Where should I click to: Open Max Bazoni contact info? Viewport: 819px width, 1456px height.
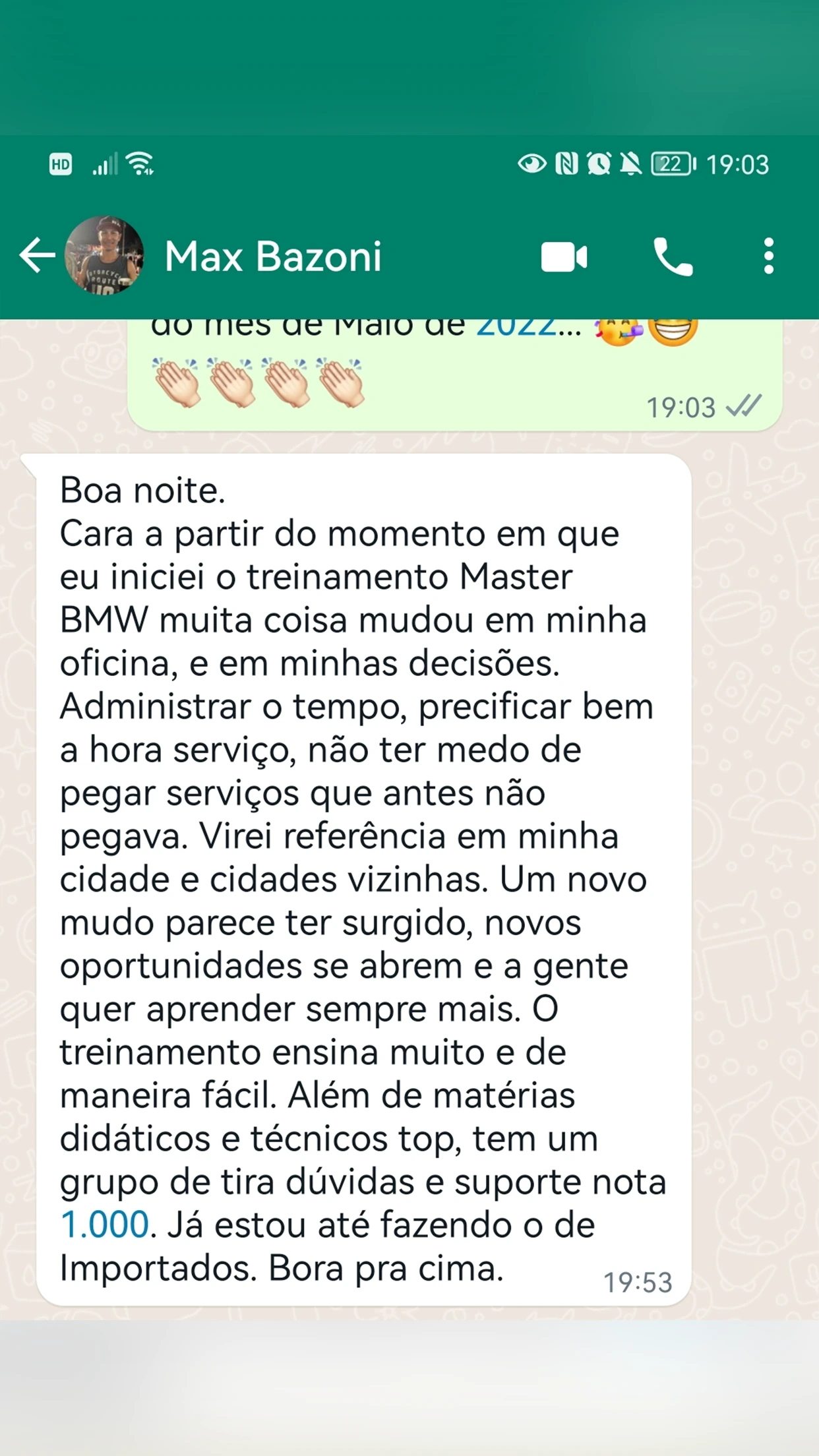point(273,256)
